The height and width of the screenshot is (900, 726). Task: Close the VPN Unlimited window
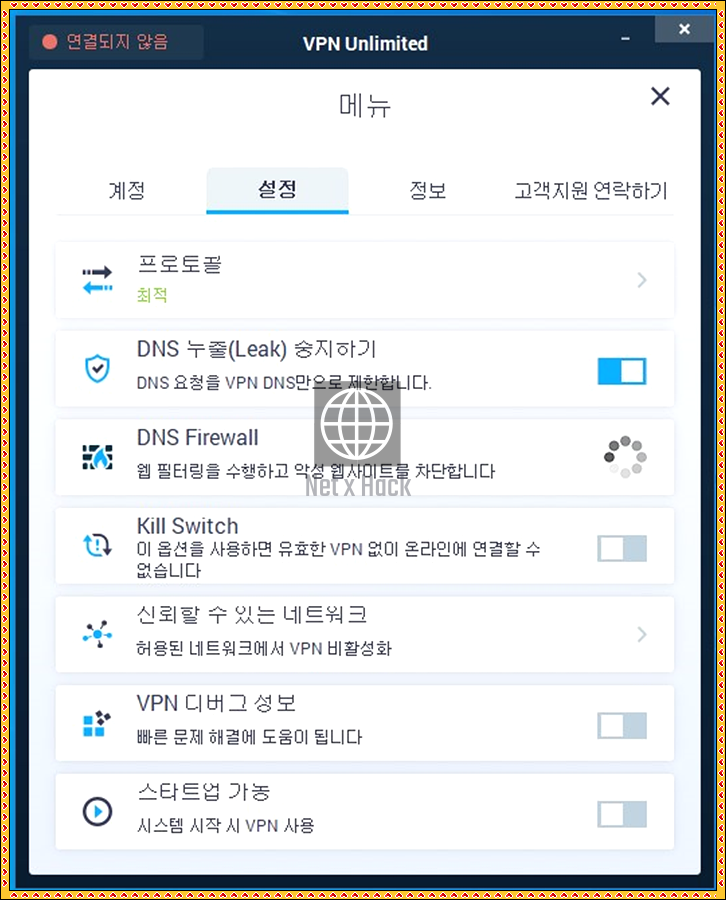point(684,30)
